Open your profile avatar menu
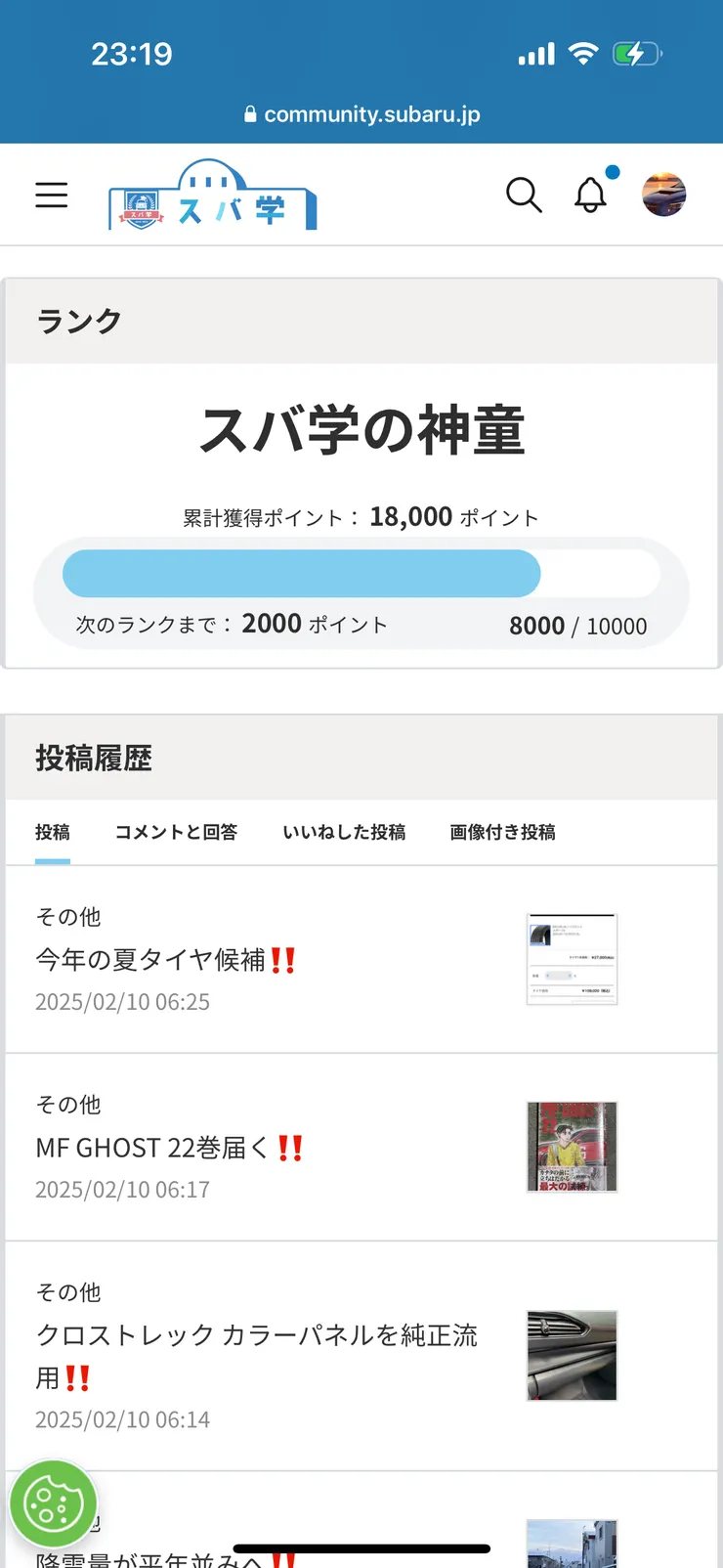723x1568 pixels. tap(663, 194)
